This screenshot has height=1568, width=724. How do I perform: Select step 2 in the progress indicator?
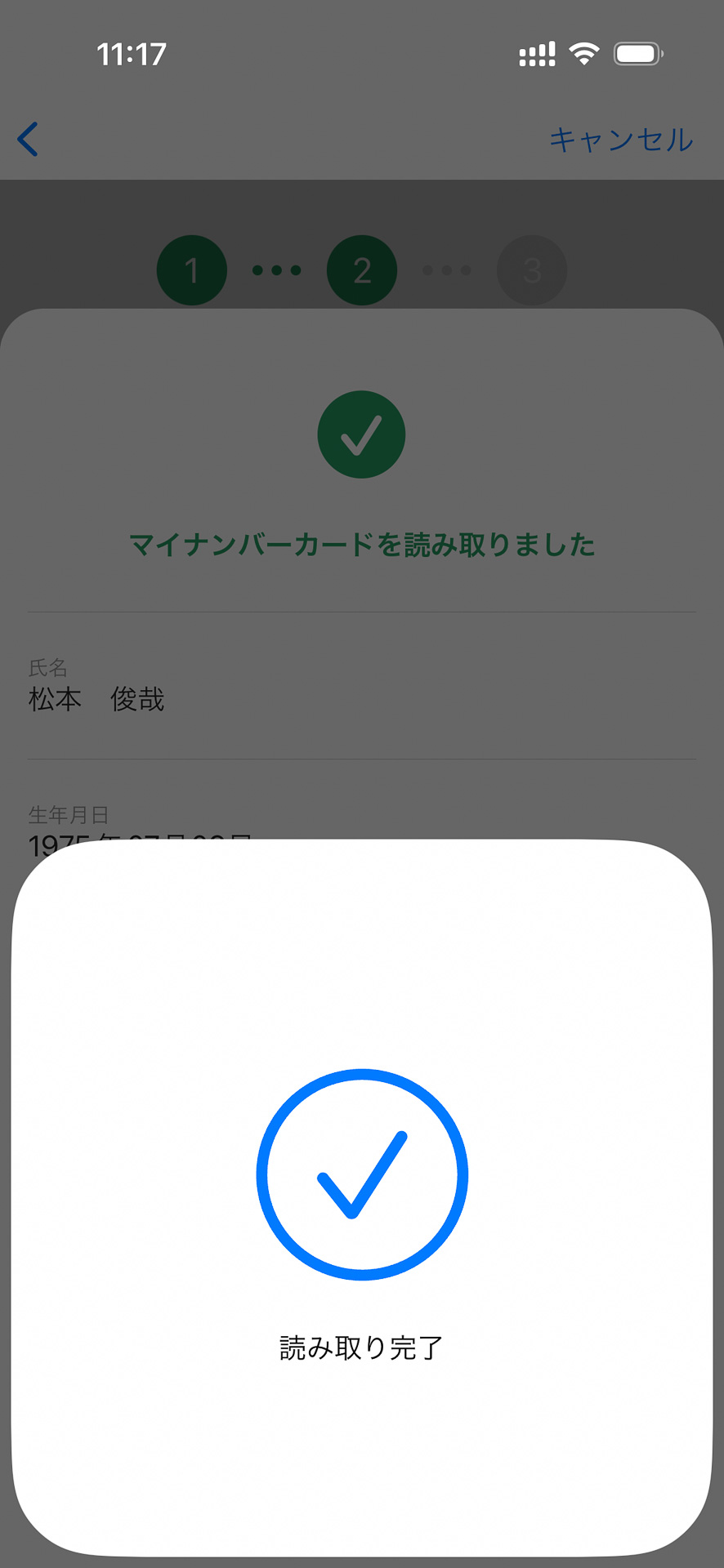click(x=362, y=269)
